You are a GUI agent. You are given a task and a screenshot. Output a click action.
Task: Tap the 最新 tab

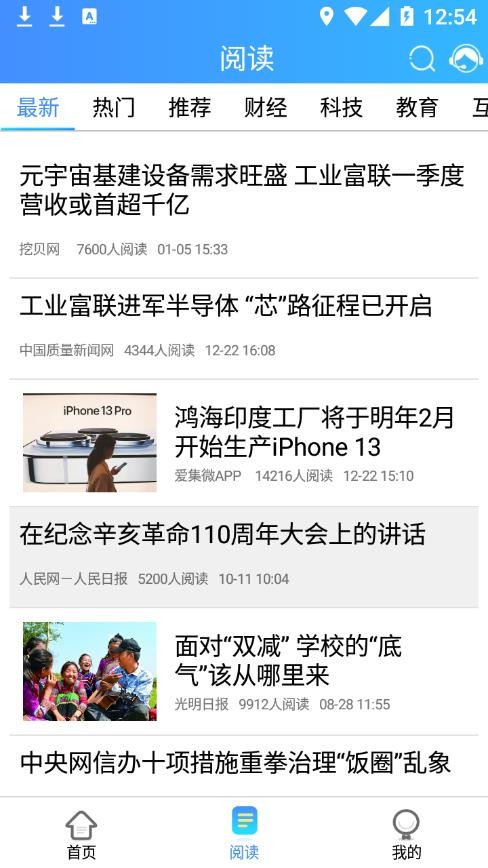coord(38,107)
